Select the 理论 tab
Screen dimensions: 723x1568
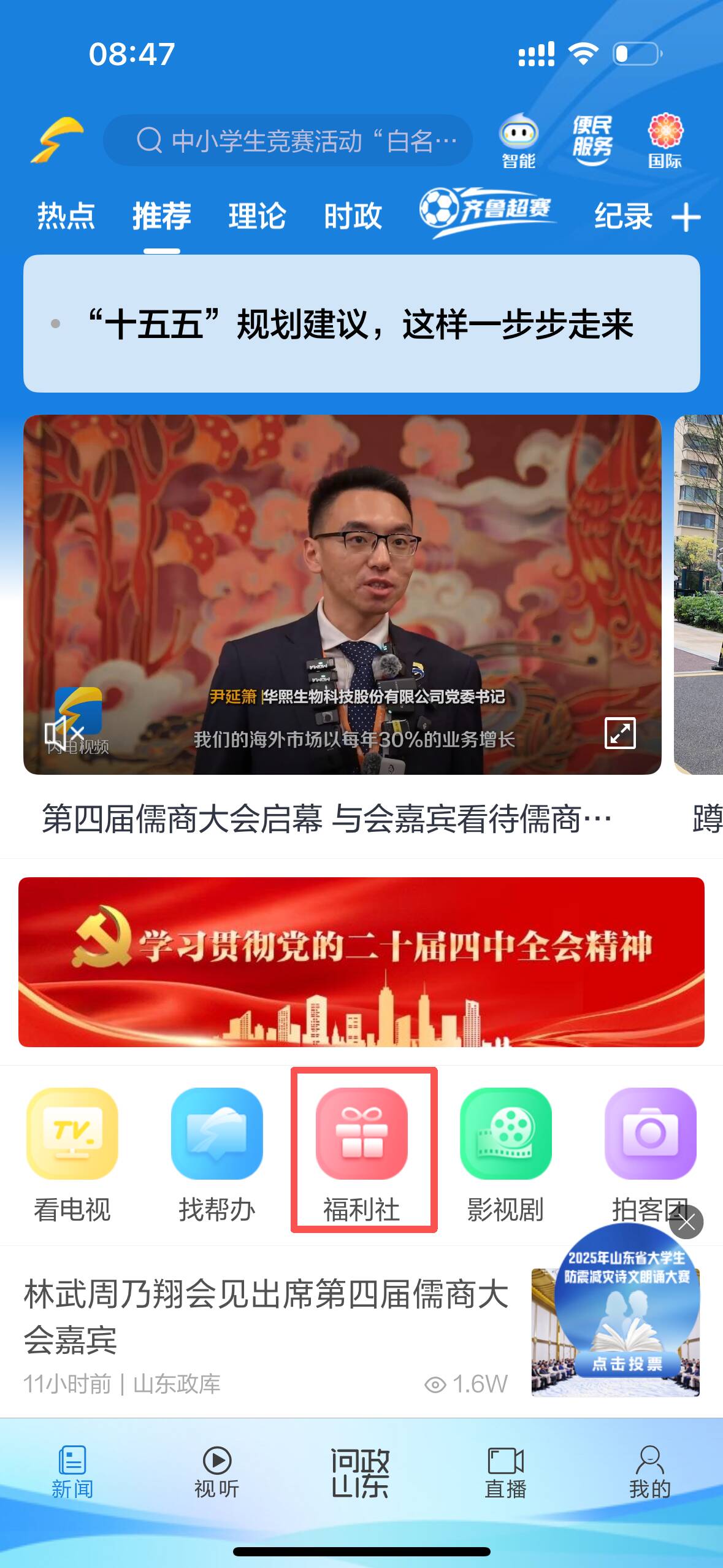click(257, 216)
